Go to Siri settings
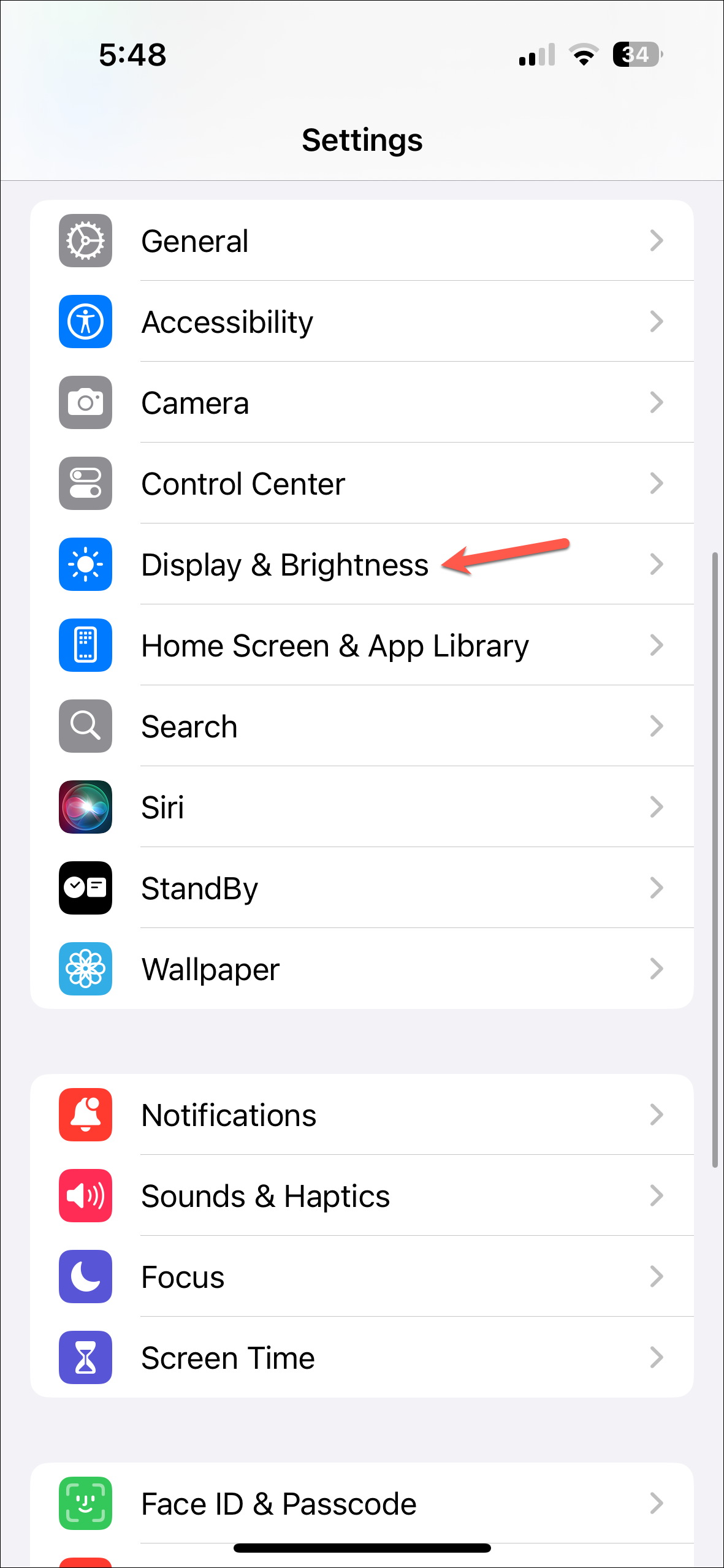Viewport: 724px width, 1568px height. (x=362, y=807)
